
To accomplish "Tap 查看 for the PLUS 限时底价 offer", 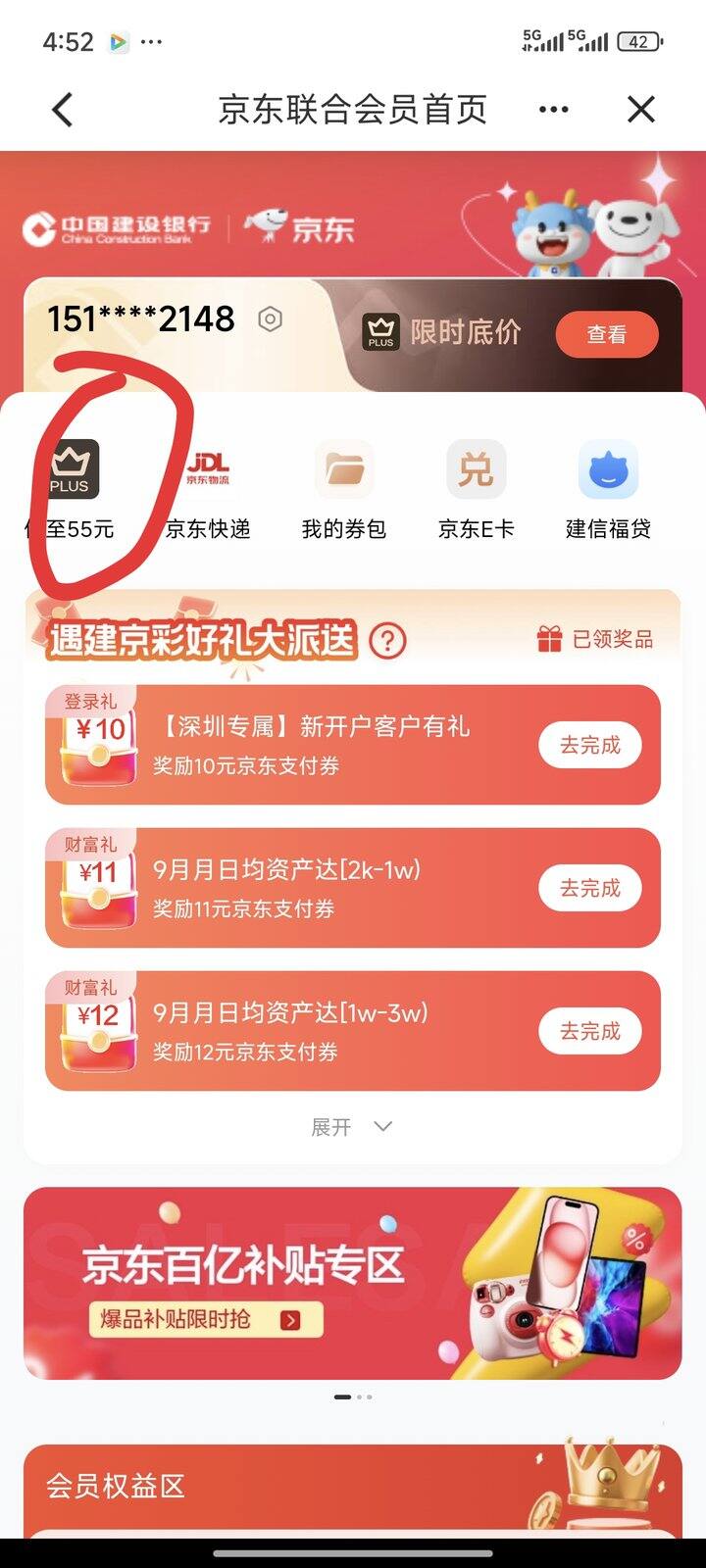I will tap(606, 334).
